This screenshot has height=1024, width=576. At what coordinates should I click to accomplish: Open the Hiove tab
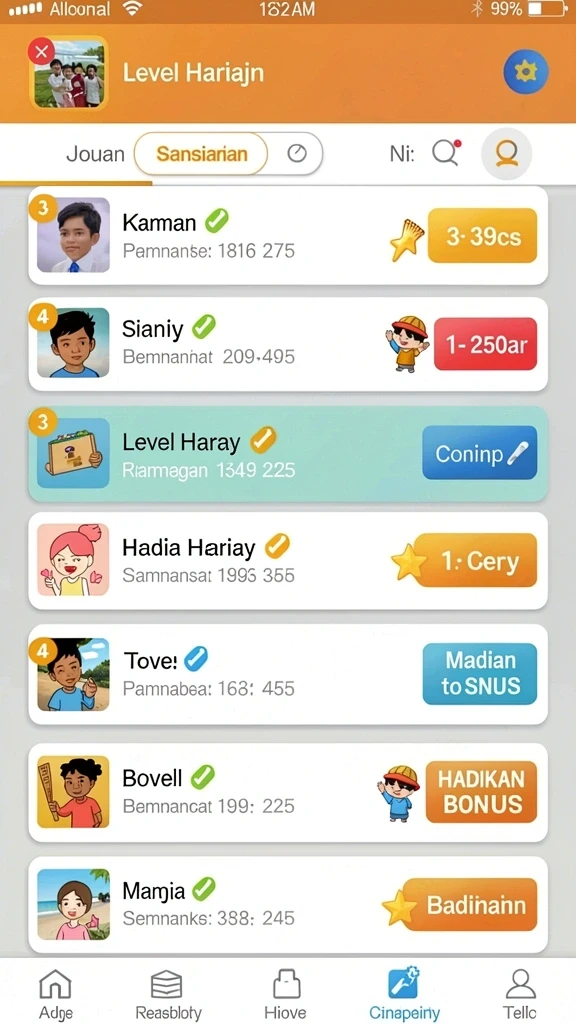tap(285, 993)
